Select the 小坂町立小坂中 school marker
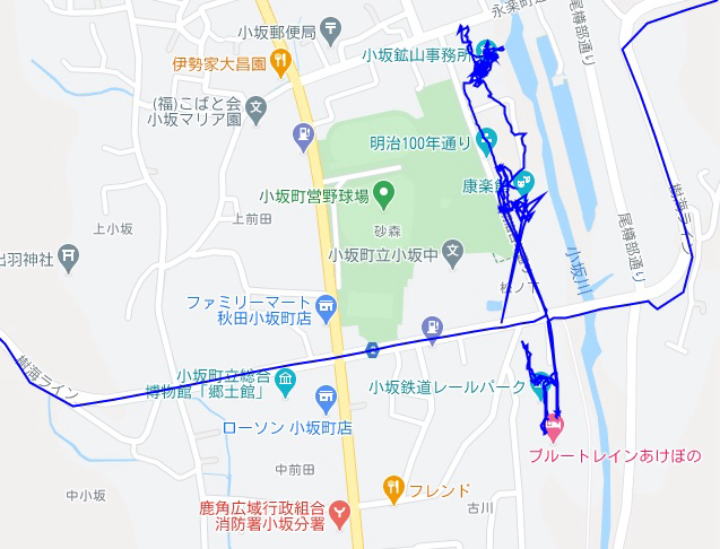Image resolution: width=720 pixels, height=549 pixels. pos(453,252)
